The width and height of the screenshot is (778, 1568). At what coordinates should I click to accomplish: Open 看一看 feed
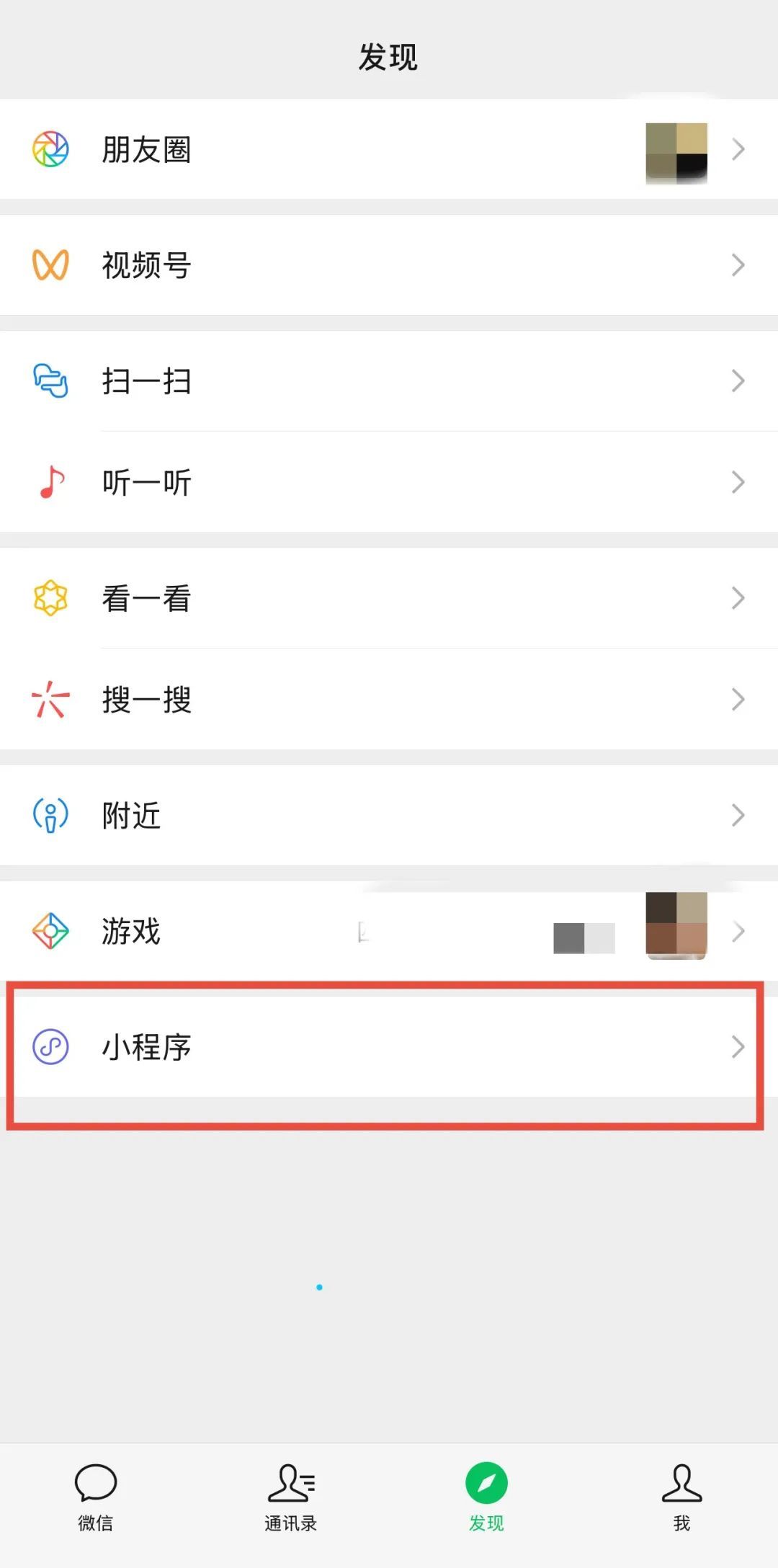pyautogui.click(x=389, y=598)
